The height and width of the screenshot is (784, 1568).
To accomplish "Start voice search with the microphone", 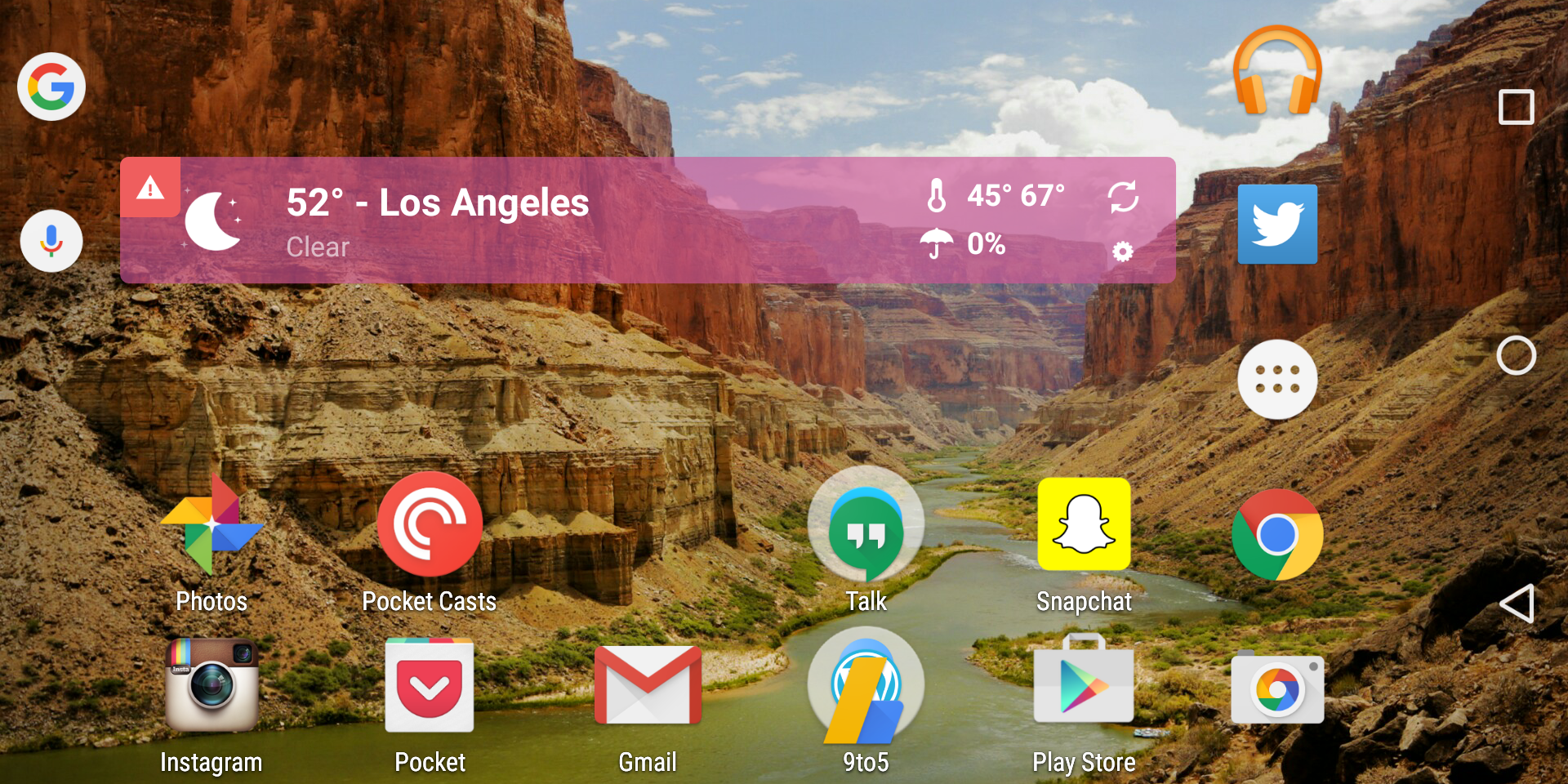I will [51, 241].
